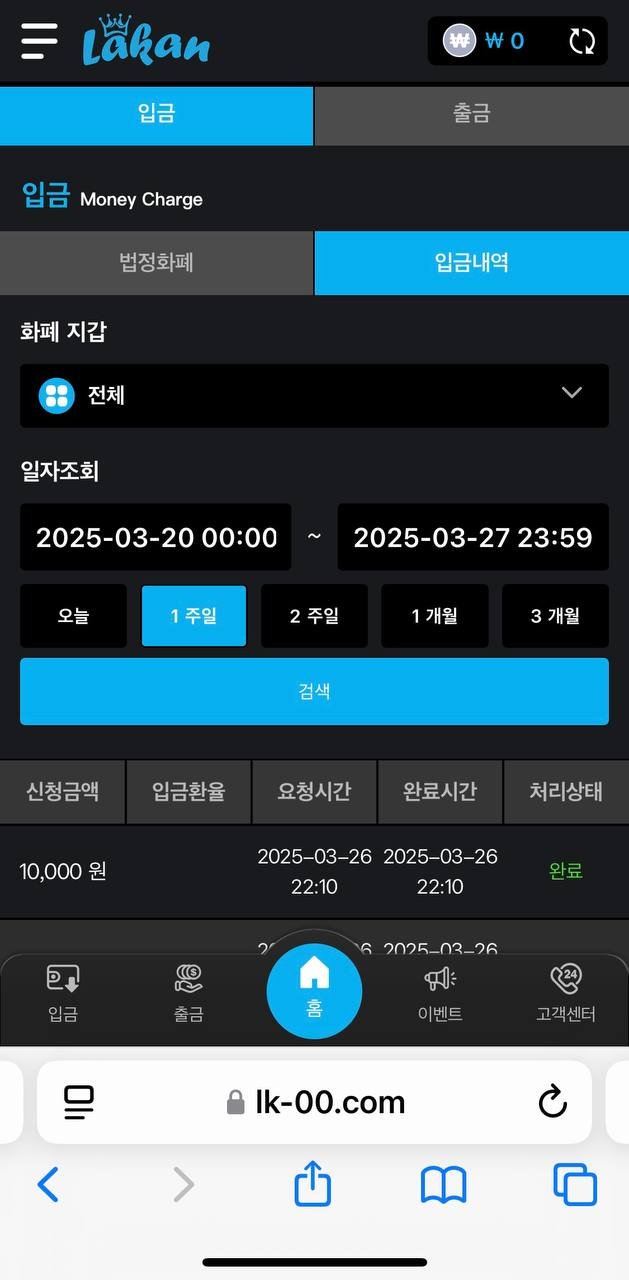The width and height of the screenshot is (629, 1280).
Task: Open the 이벤트 page
Action: coord(440,994)
